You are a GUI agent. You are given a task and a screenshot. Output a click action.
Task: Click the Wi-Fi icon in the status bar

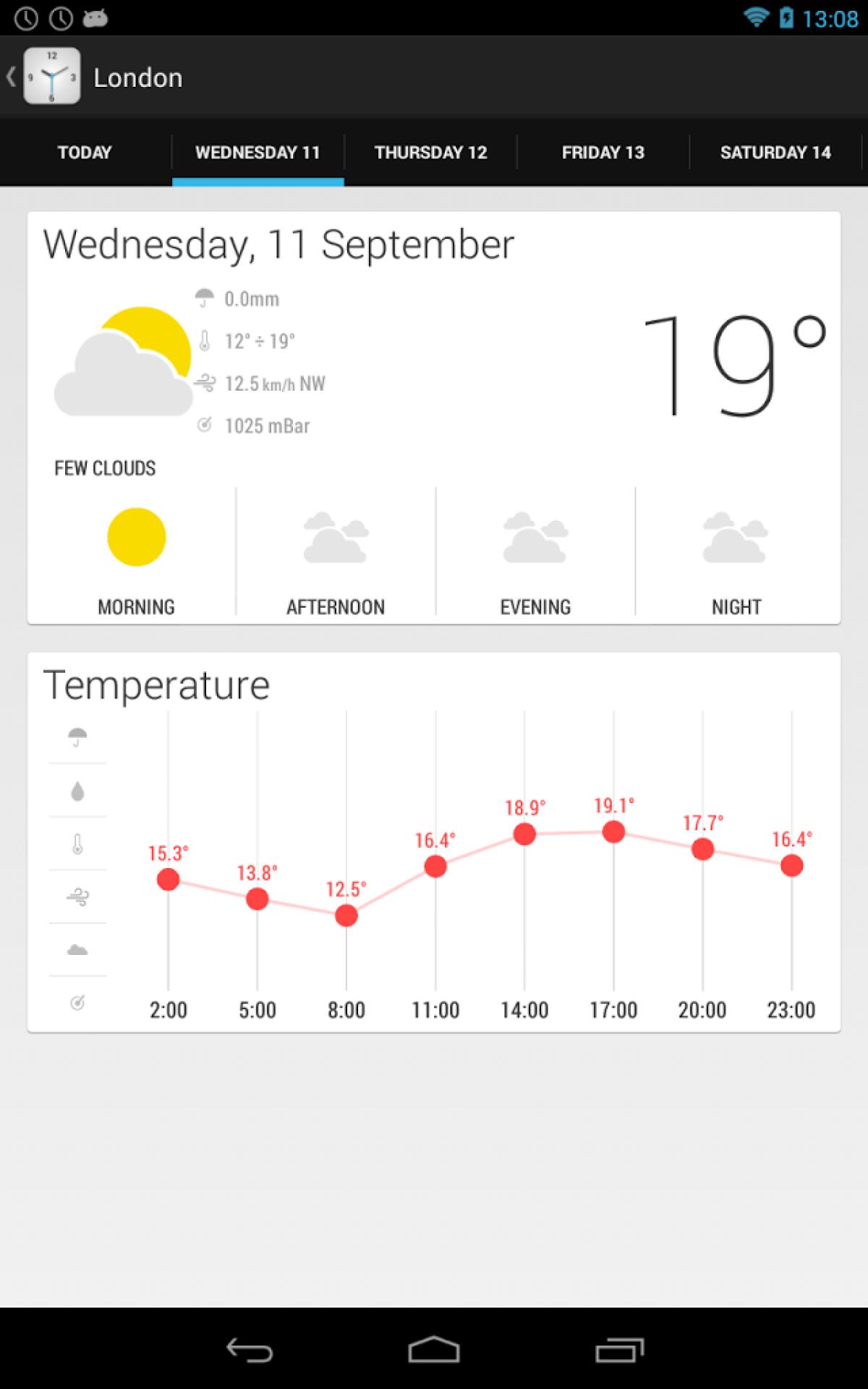755,18
